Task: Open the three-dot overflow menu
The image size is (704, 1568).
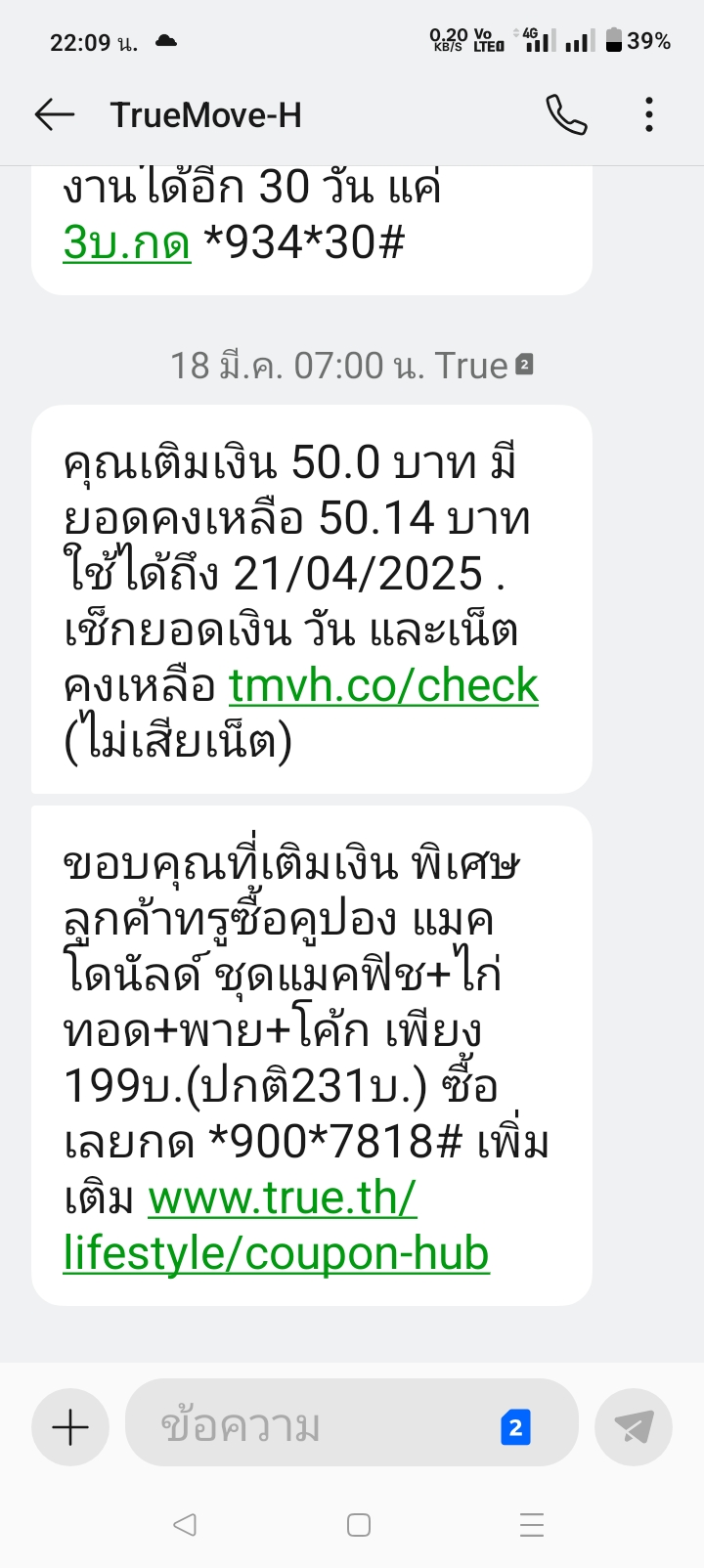Action: pyautogui.click(x=649, y=115)
